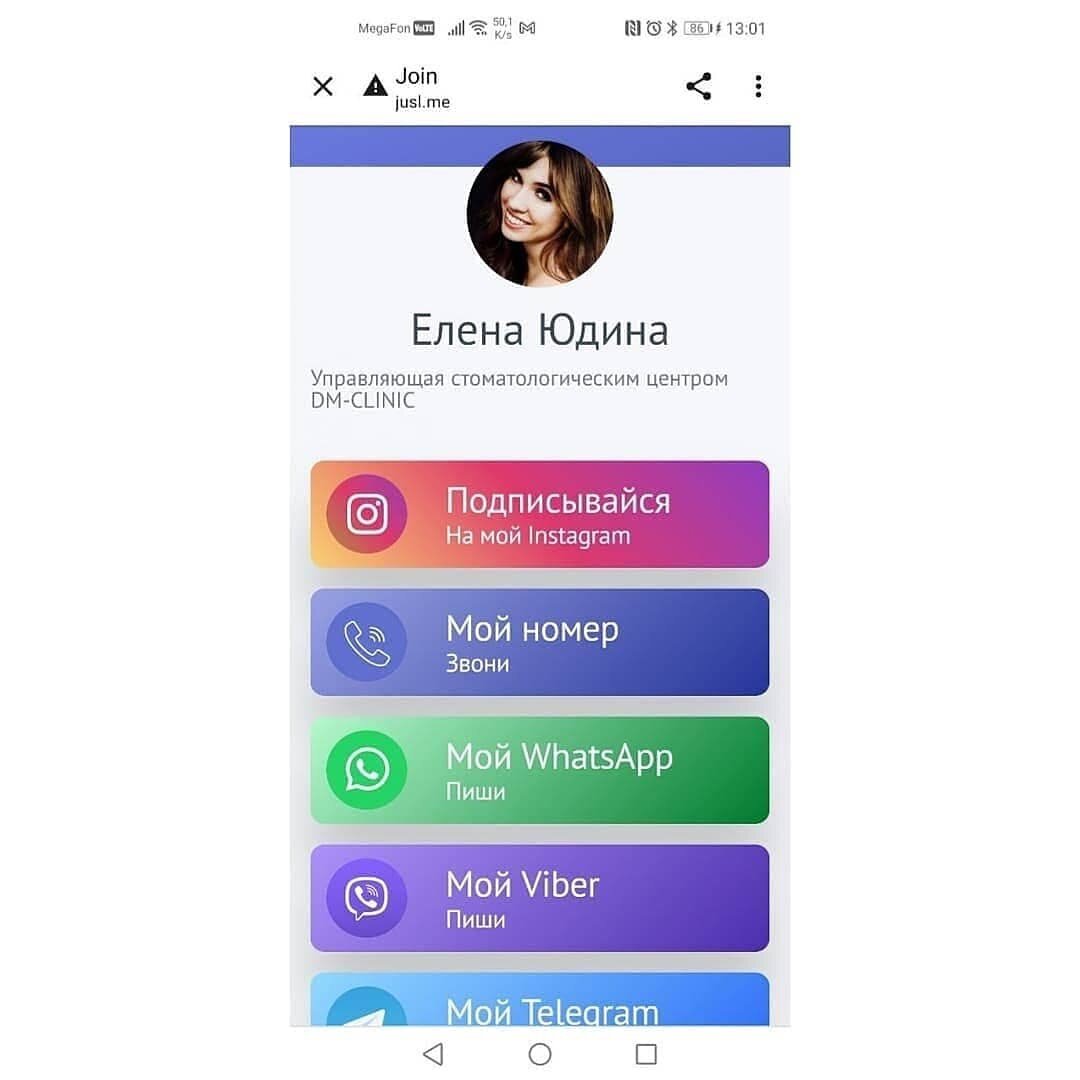Go back with the system navigation button
Screen dimensions: 1080x1080
(x=433, y=1054)
